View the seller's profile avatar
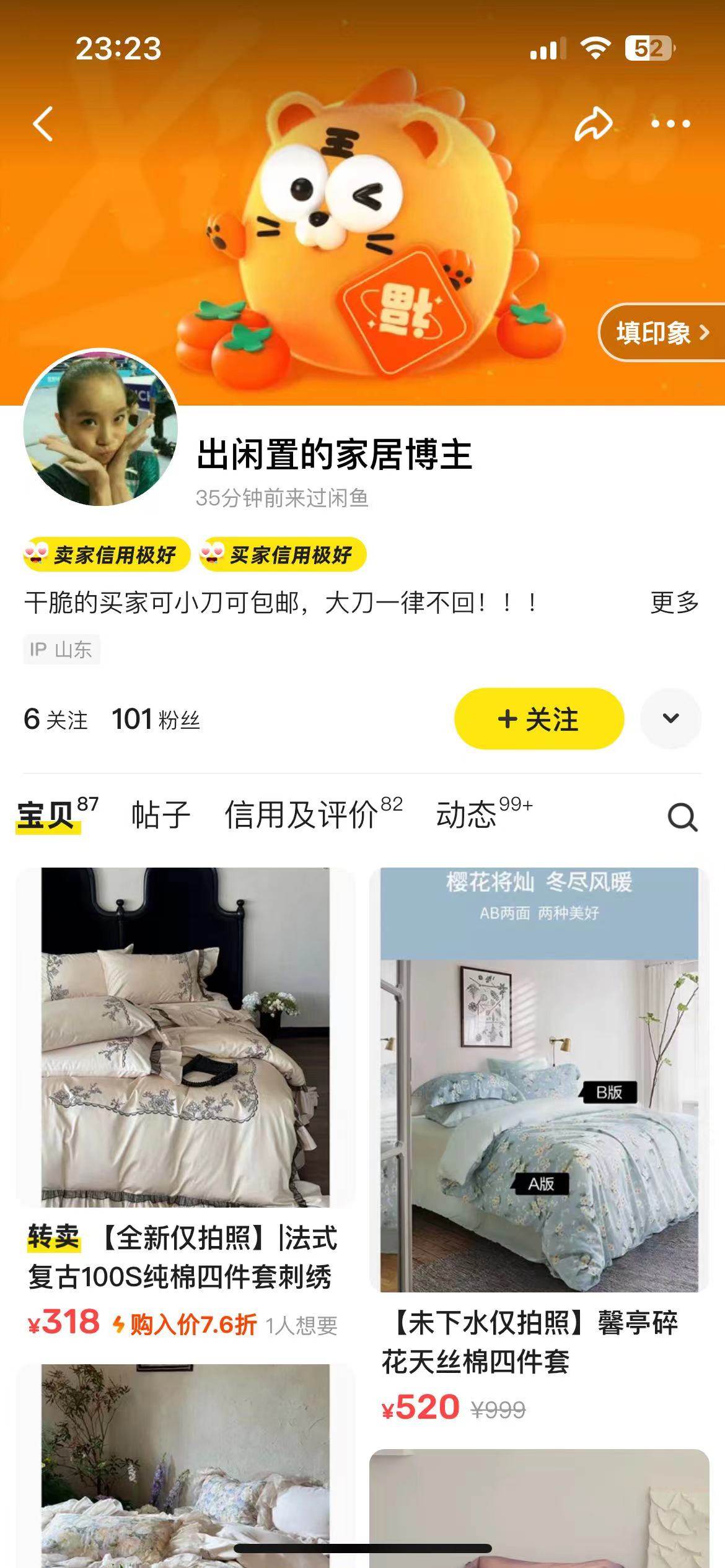The width and height of the screenshot is (725, 1568). pos(100,427)
